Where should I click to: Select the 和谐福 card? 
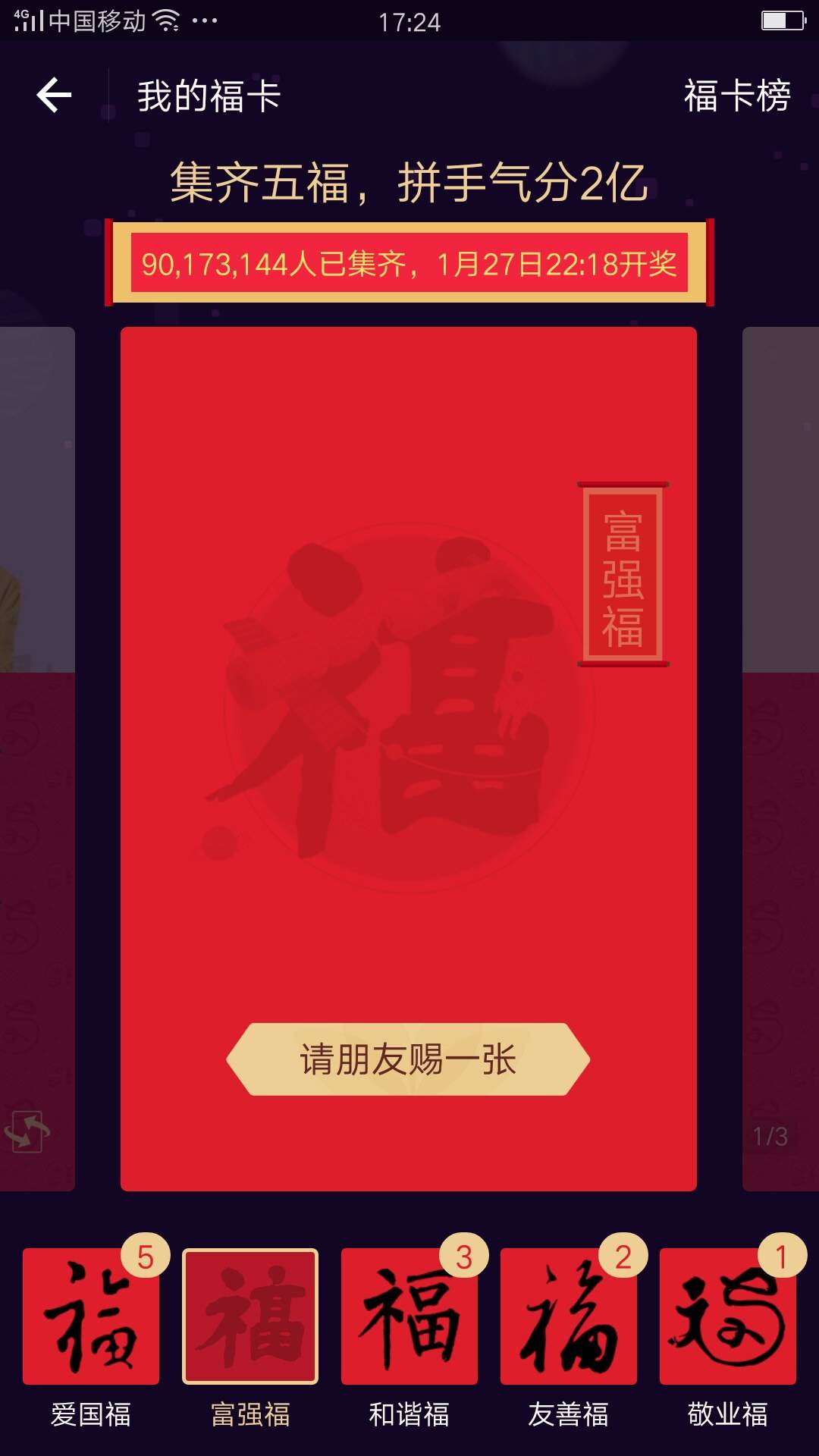coord(409,1317)
